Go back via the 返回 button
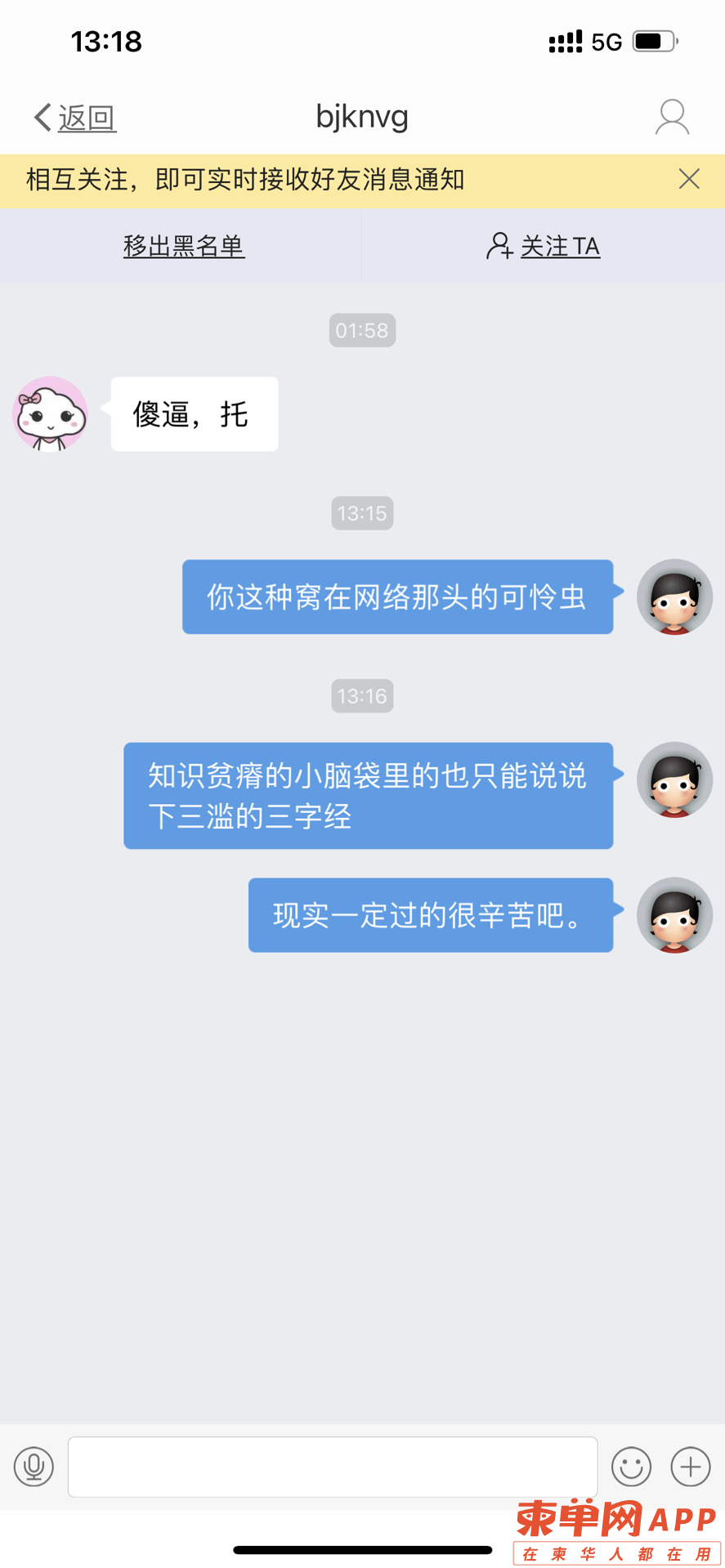The image size is (725, 1568). pyautogui.click(x=75, y=118)
